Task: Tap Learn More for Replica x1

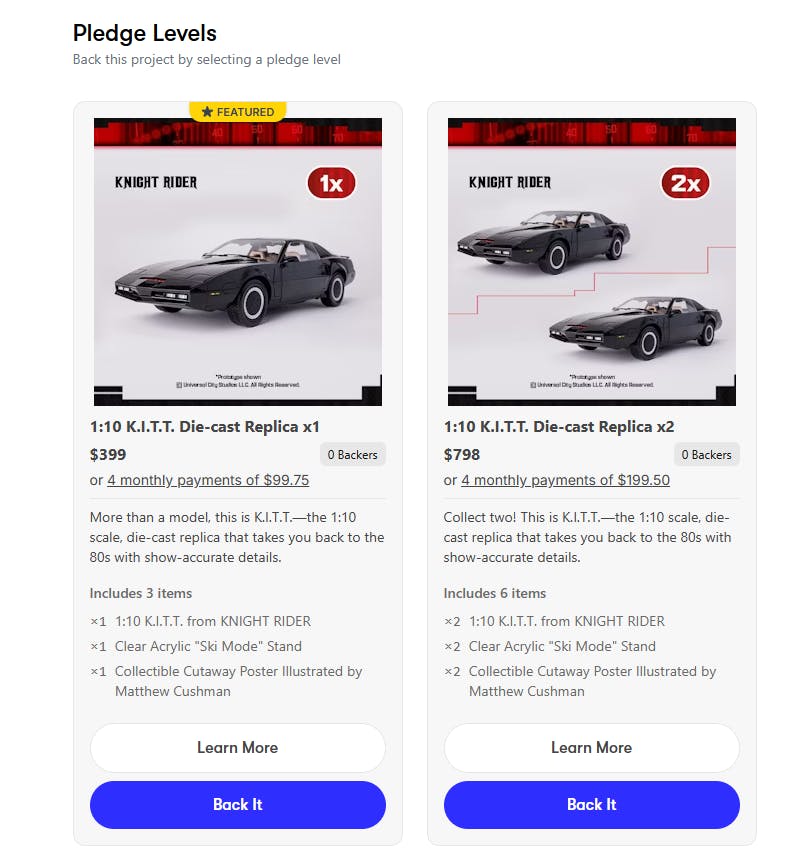Action: click(237, 748)
